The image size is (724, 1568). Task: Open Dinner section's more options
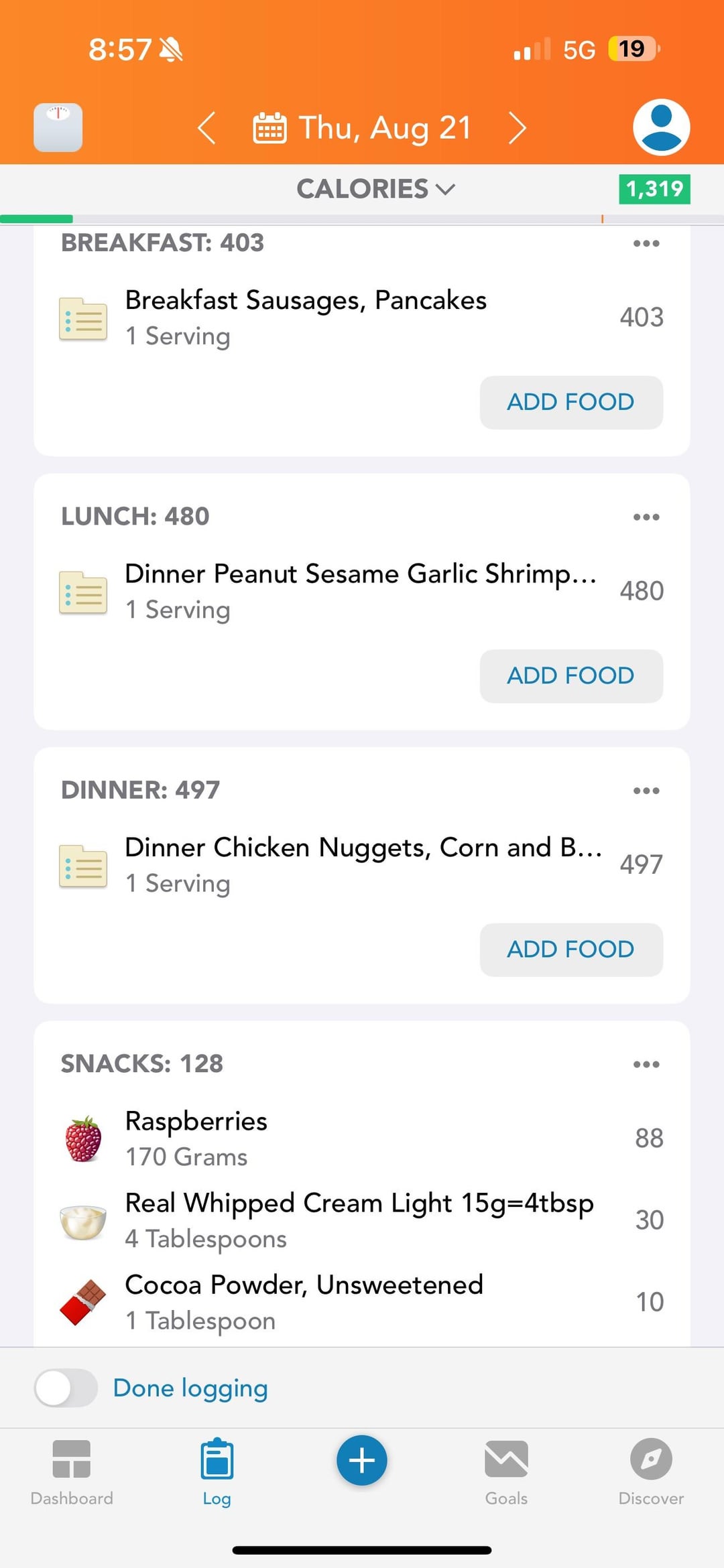tap(646, 791)
